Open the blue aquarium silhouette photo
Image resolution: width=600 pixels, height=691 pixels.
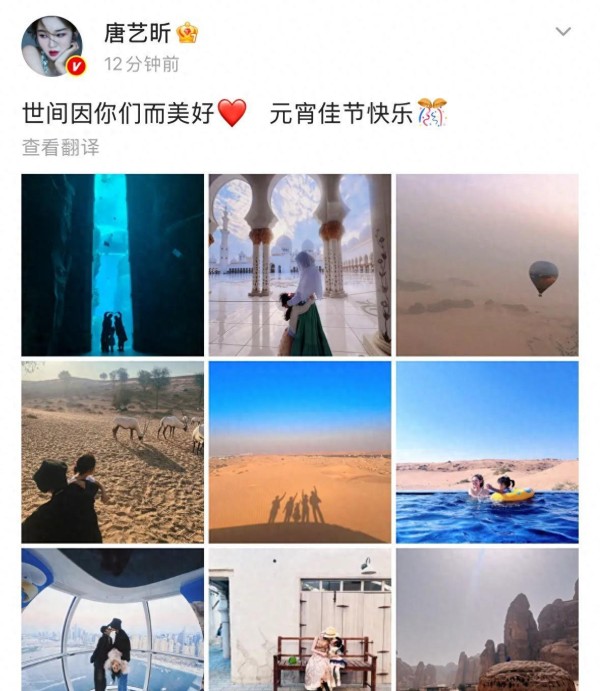(x=112, y=265)
